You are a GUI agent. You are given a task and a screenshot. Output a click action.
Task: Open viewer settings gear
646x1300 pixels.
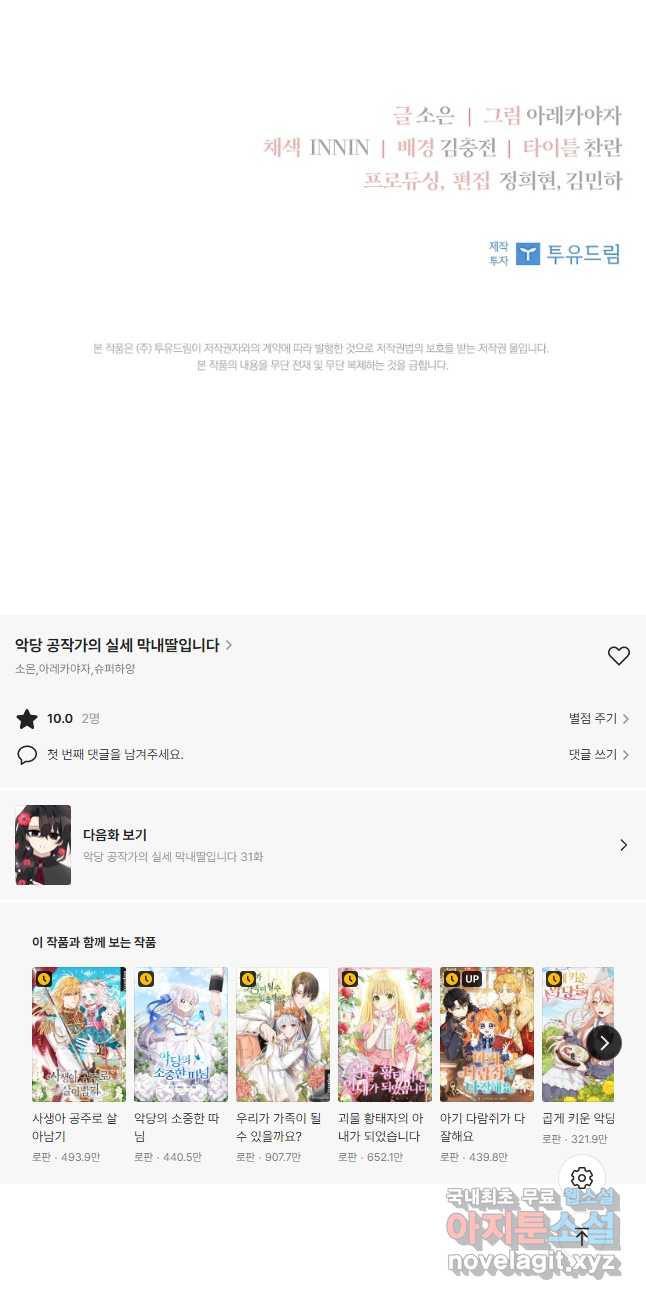tap(582, 1178)
